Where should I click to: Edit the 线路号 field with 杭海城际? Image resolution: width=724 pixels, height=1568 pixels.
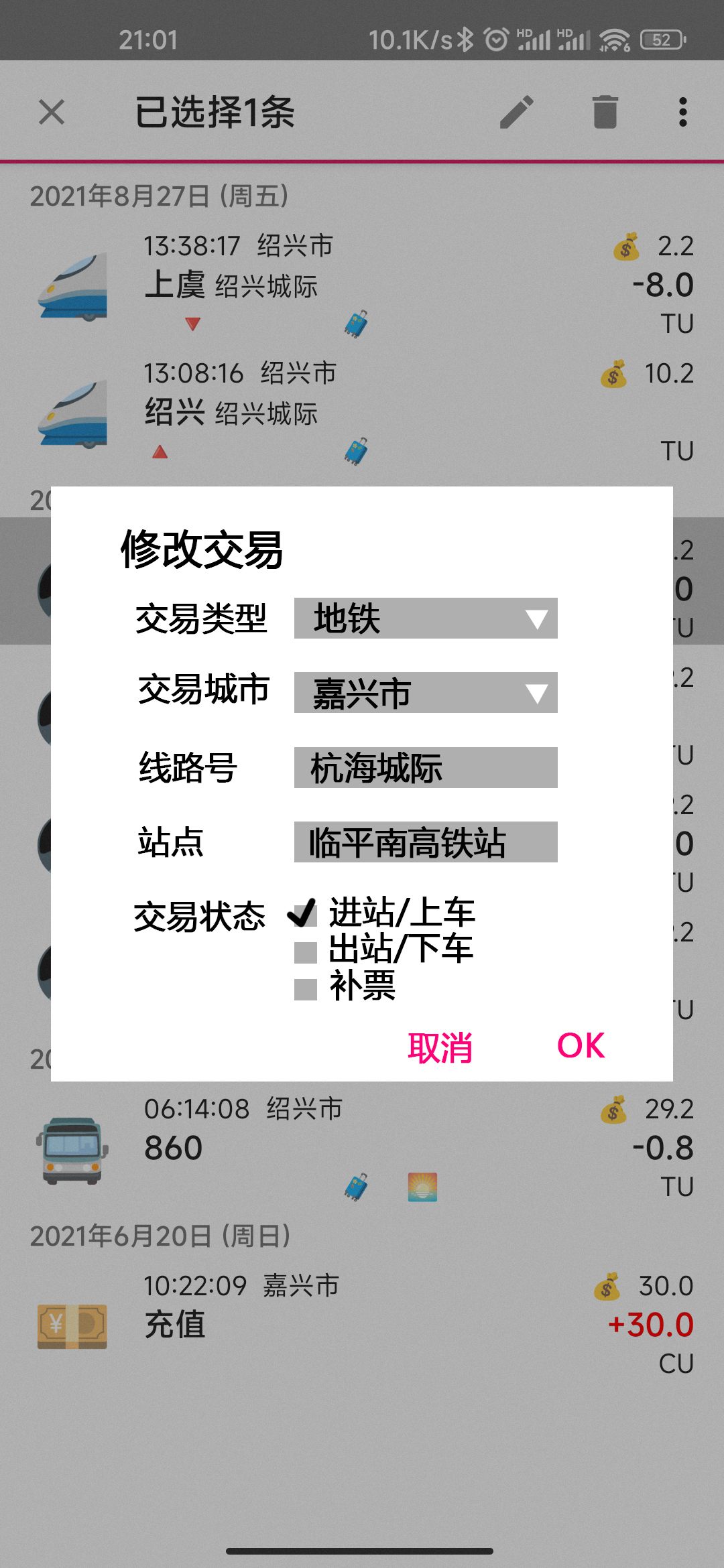click(426, 767)
